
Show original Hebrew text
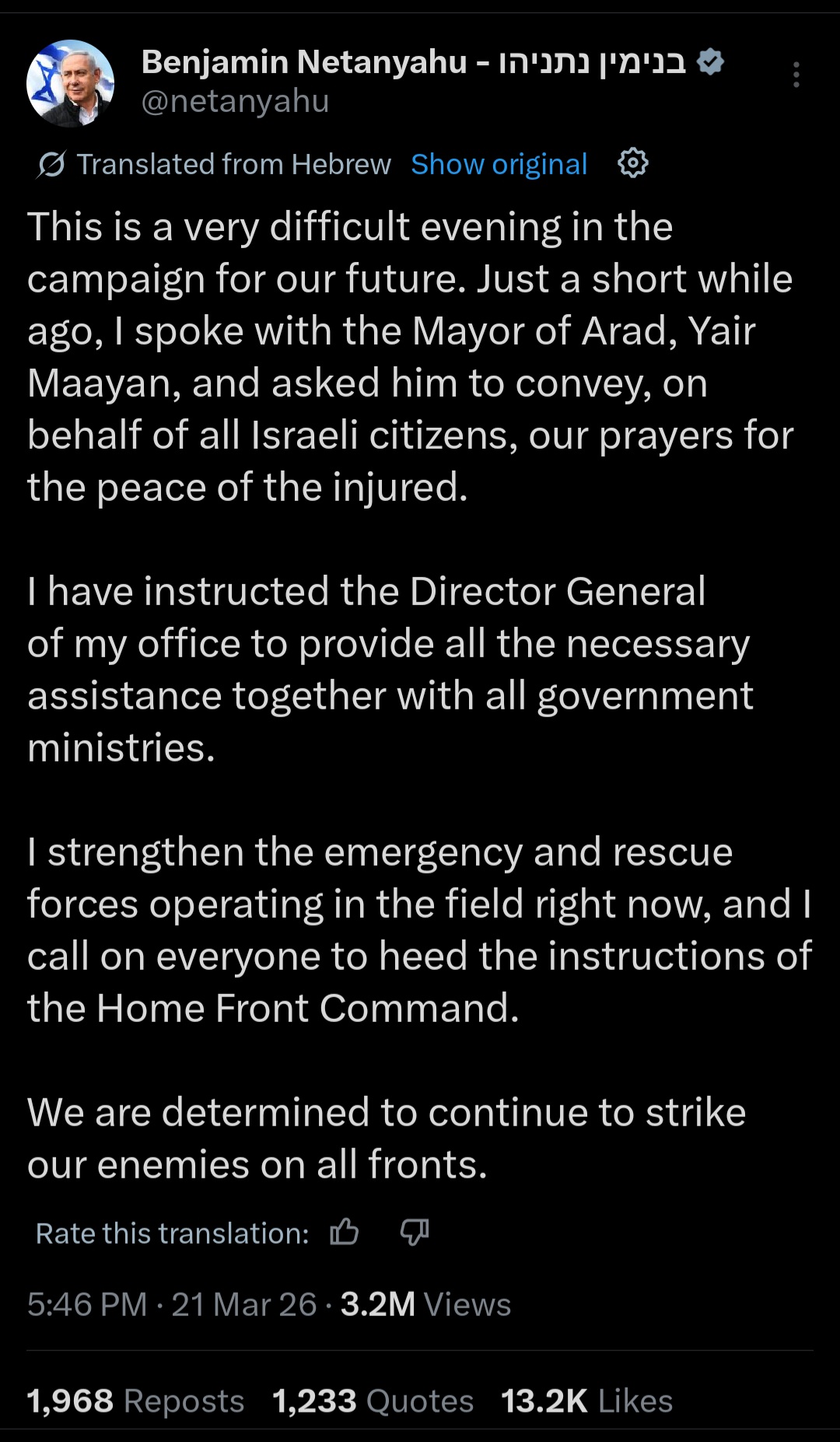[499, 165]
